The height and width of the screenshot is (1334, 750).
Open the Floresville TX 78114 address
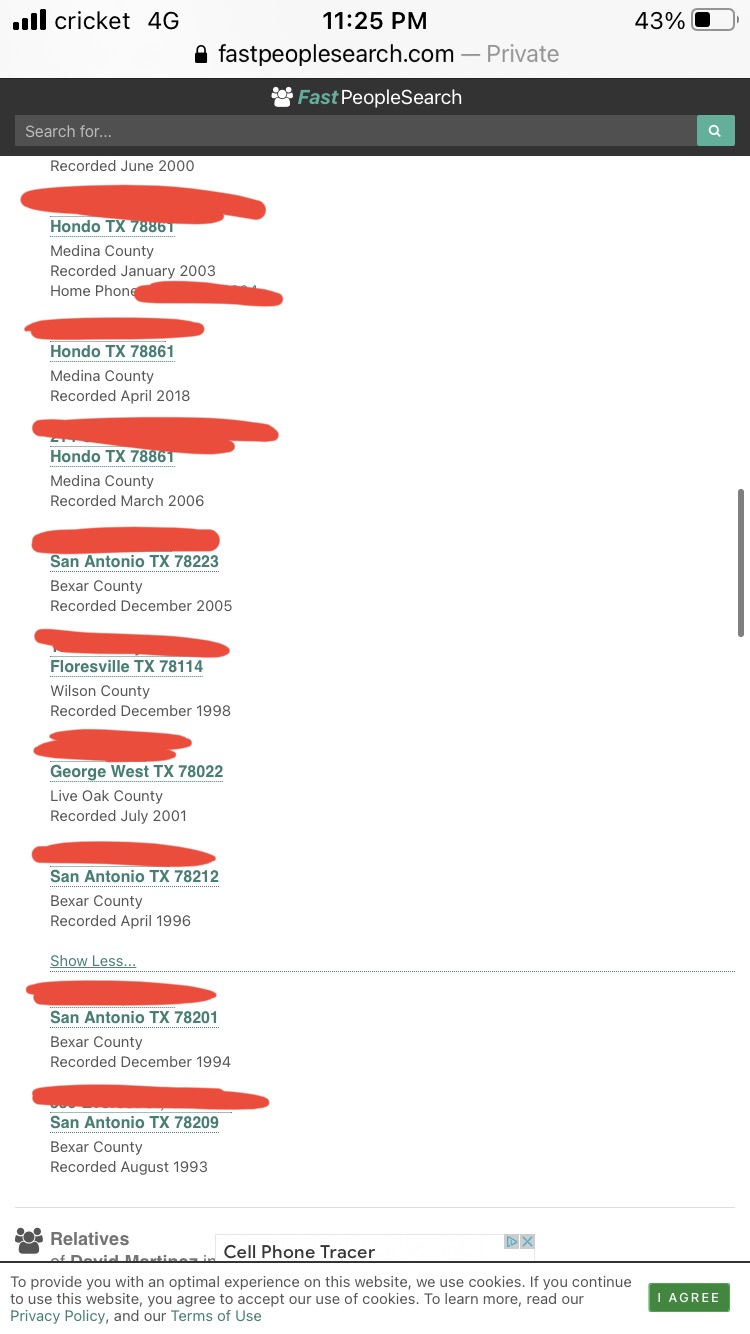[x=126, y=666]
